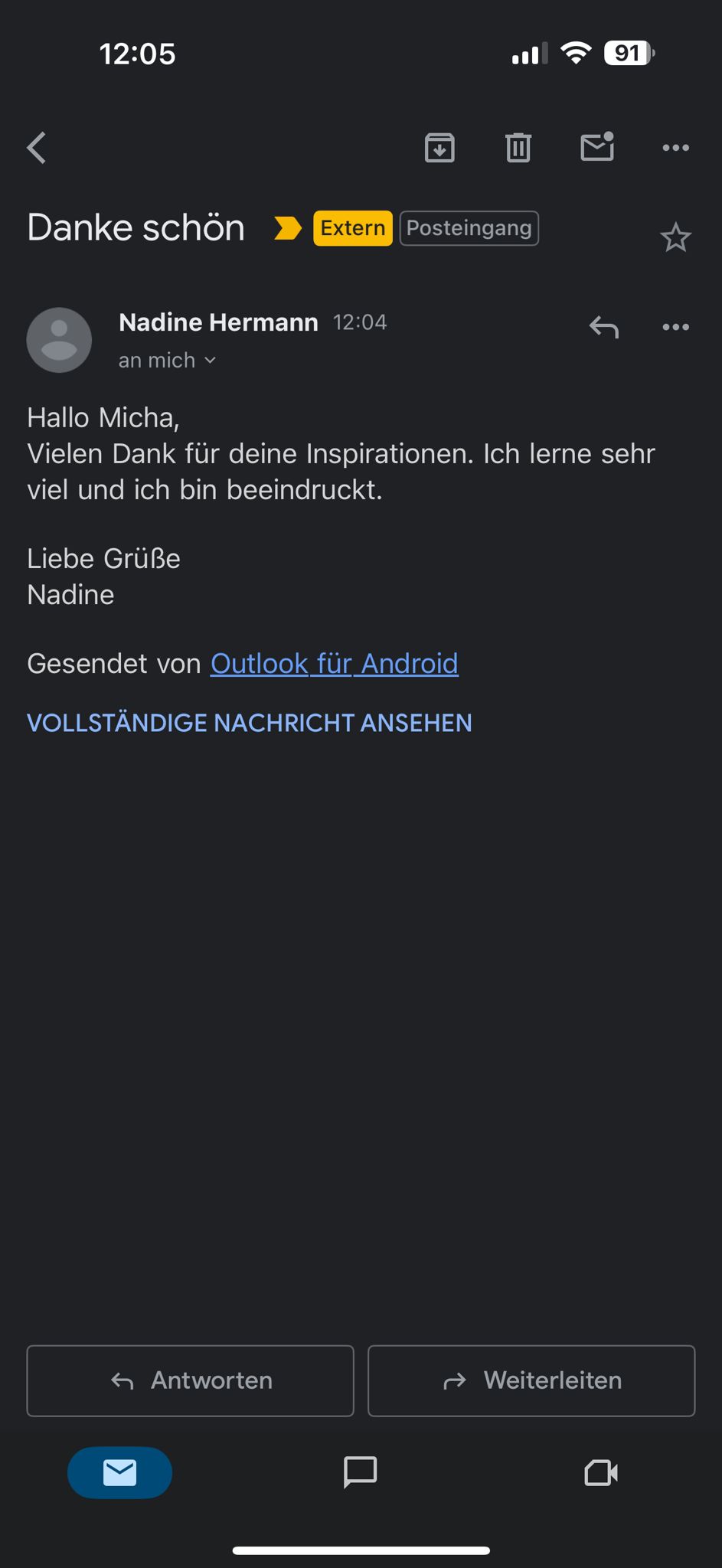Screen dimensions: 722x1568
Task: Star the Danke schön email
Action: 675,238
